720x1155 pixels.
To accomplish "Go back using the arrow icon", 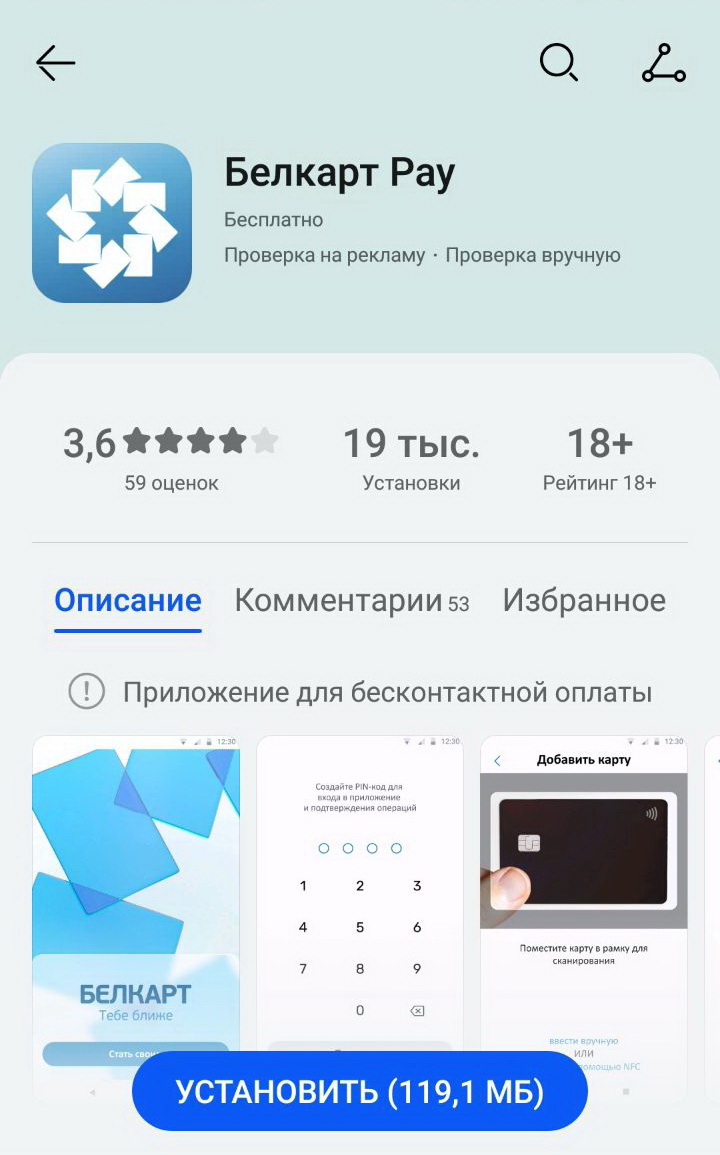I will coord(56,63).
